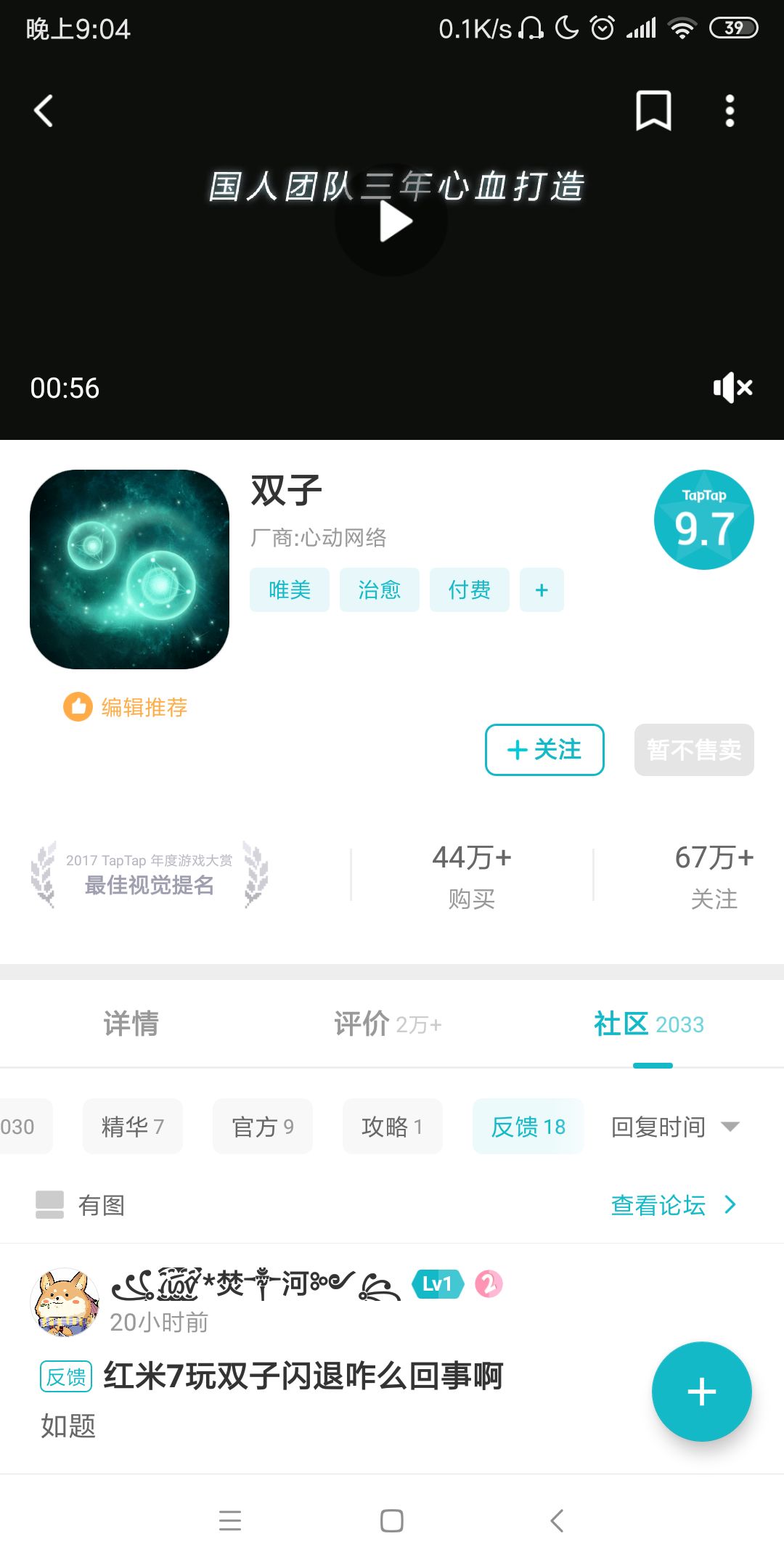Viewport: 784px width, 1568px height.
Task: Toggle the 有图 filter
Action: [x=80, y=1205]
